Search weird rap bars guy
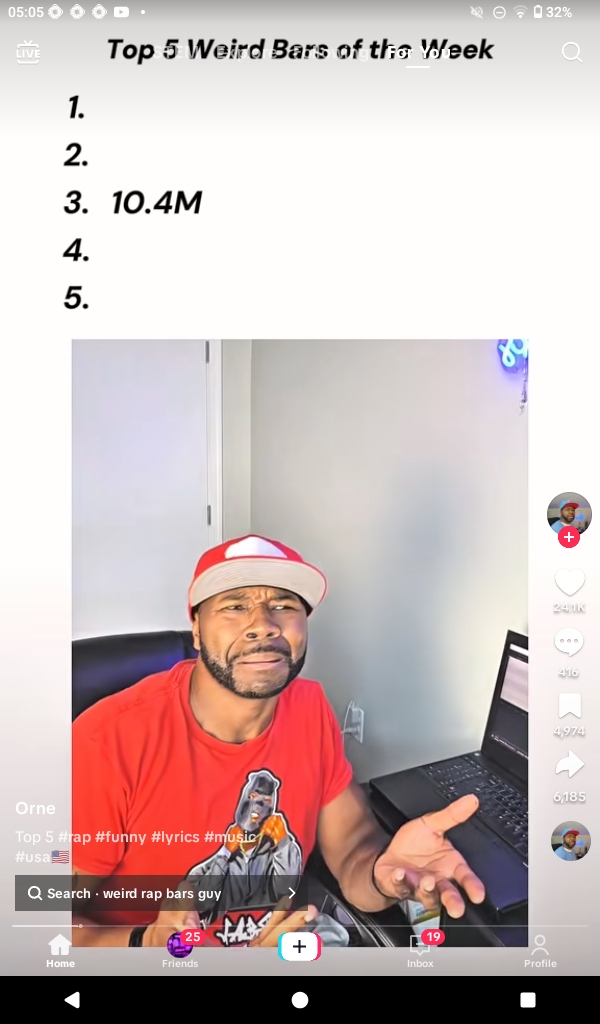This screenshot has width=600, height=1024. click(161, 893)
